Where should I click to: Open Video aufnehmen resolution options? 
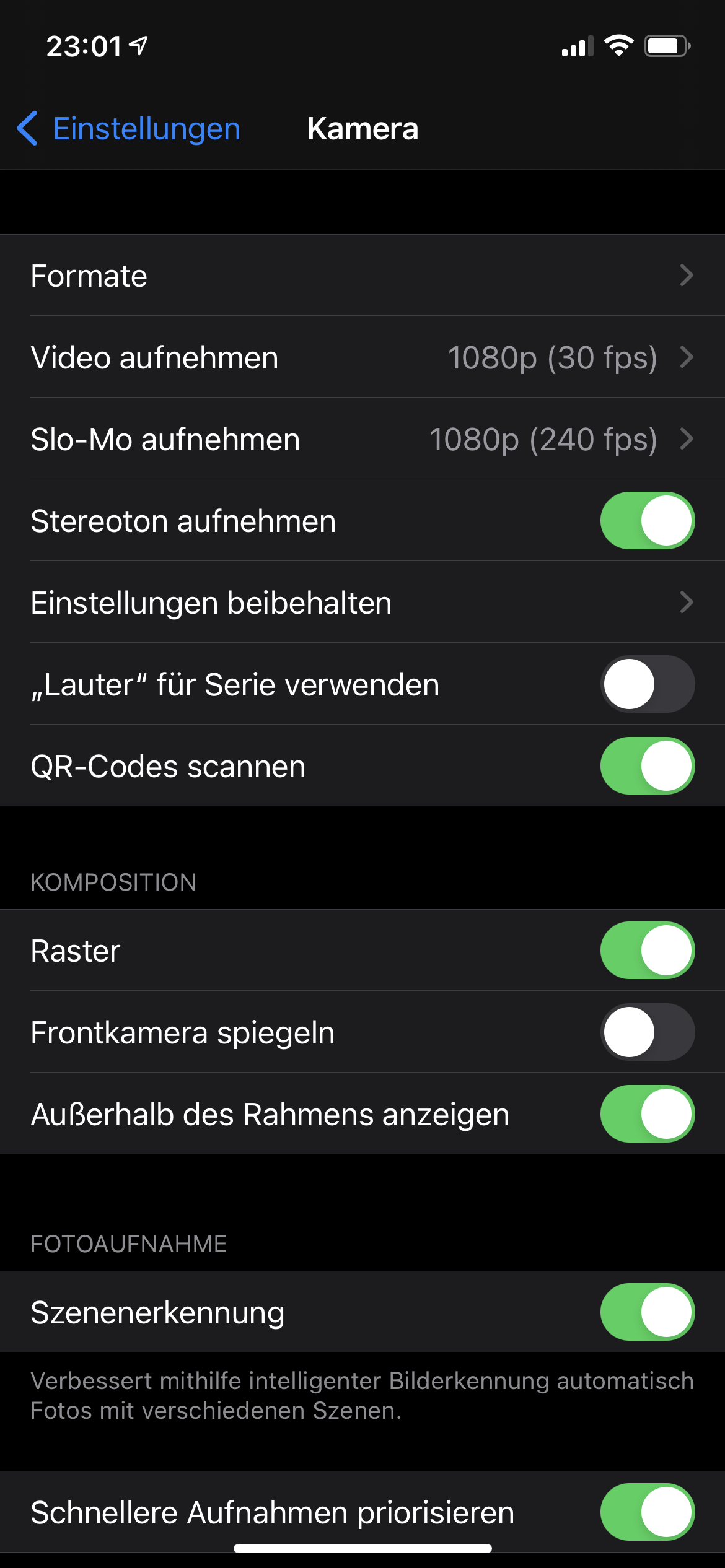point(362,357)
